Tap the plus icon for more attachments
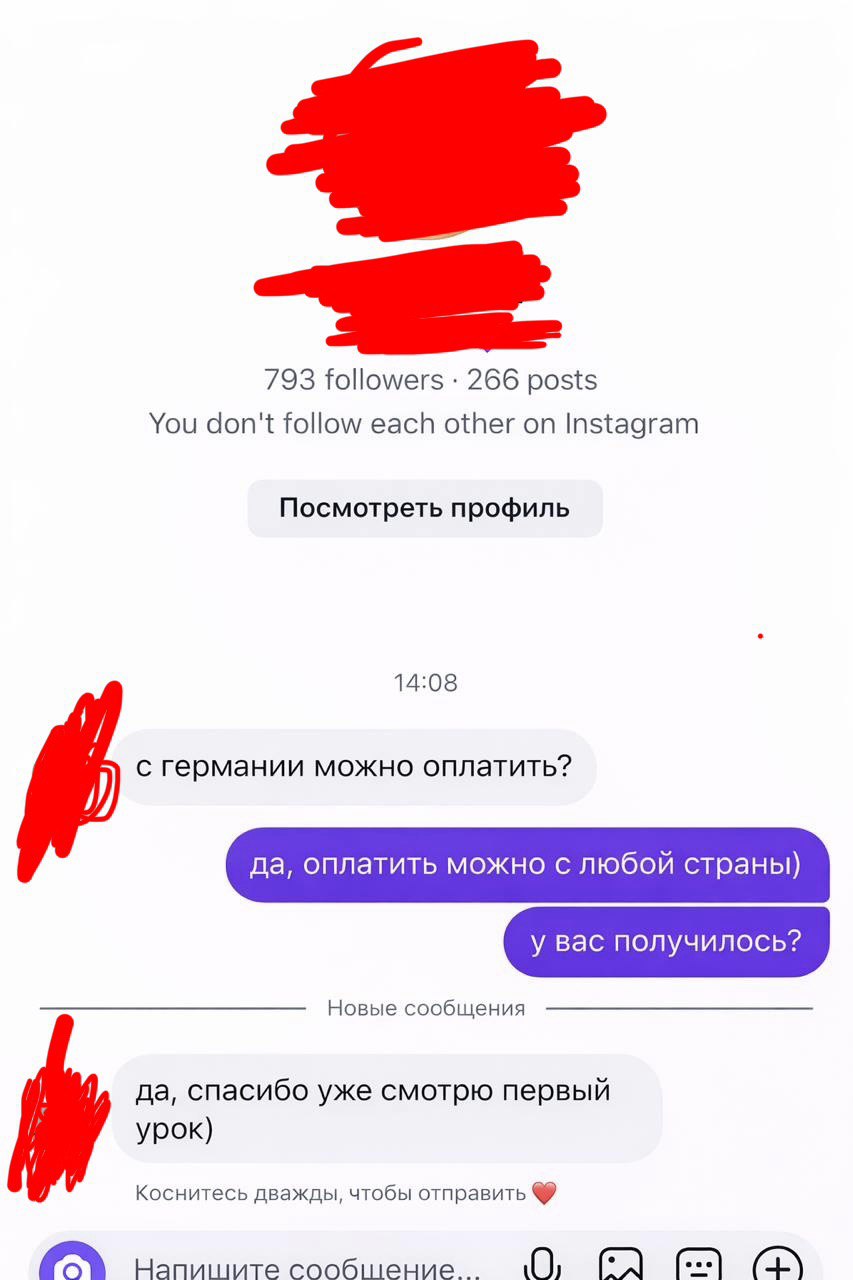853x1280 pixels. [777, 1266]
